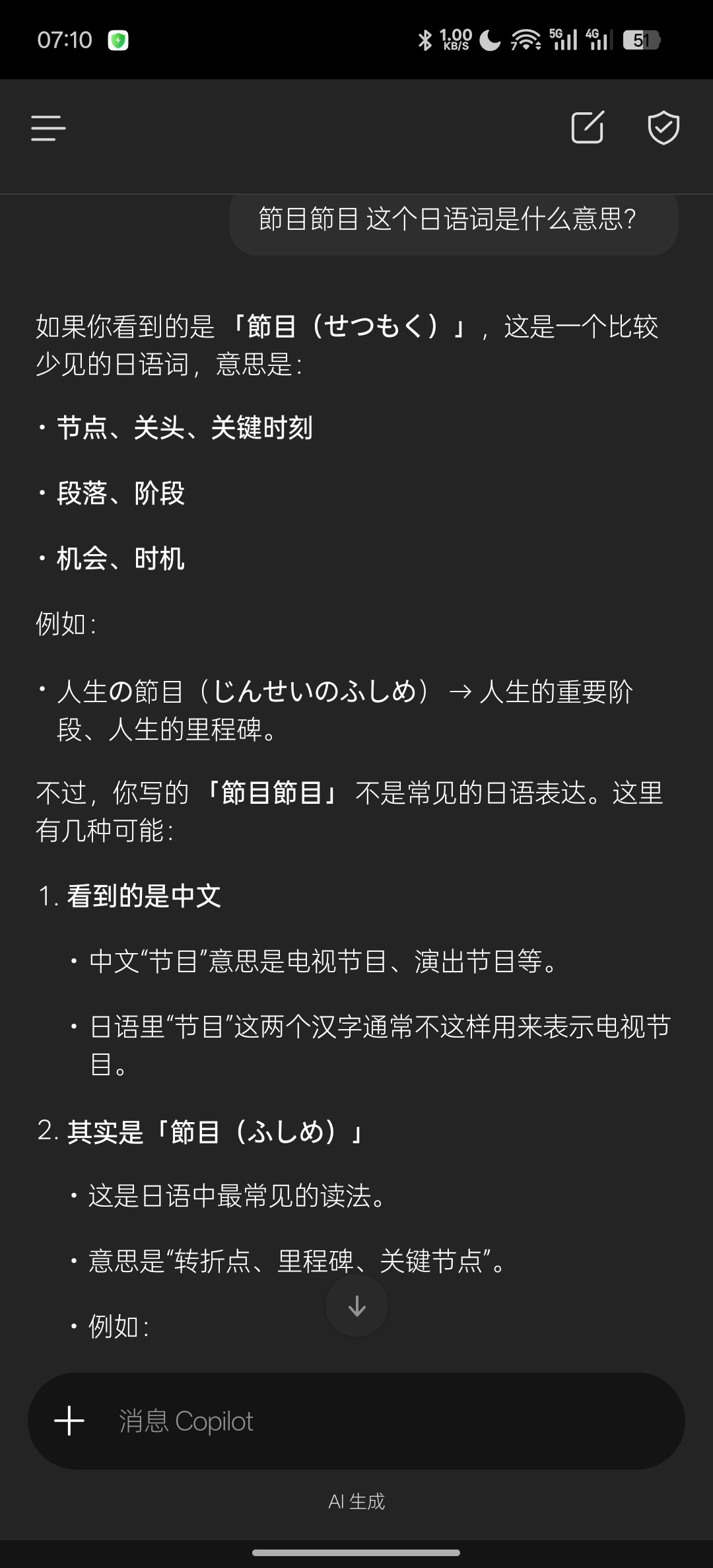Open the hamburger sidebar menu
The image size is (713, 1568).
pyautogui.click(x=48, y=128)
